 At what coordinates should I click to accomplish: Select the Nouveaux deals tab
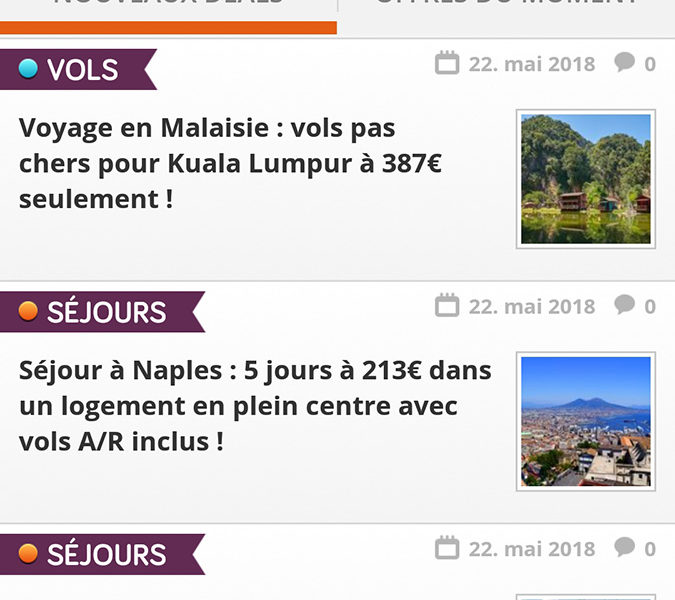pos(168,8)
